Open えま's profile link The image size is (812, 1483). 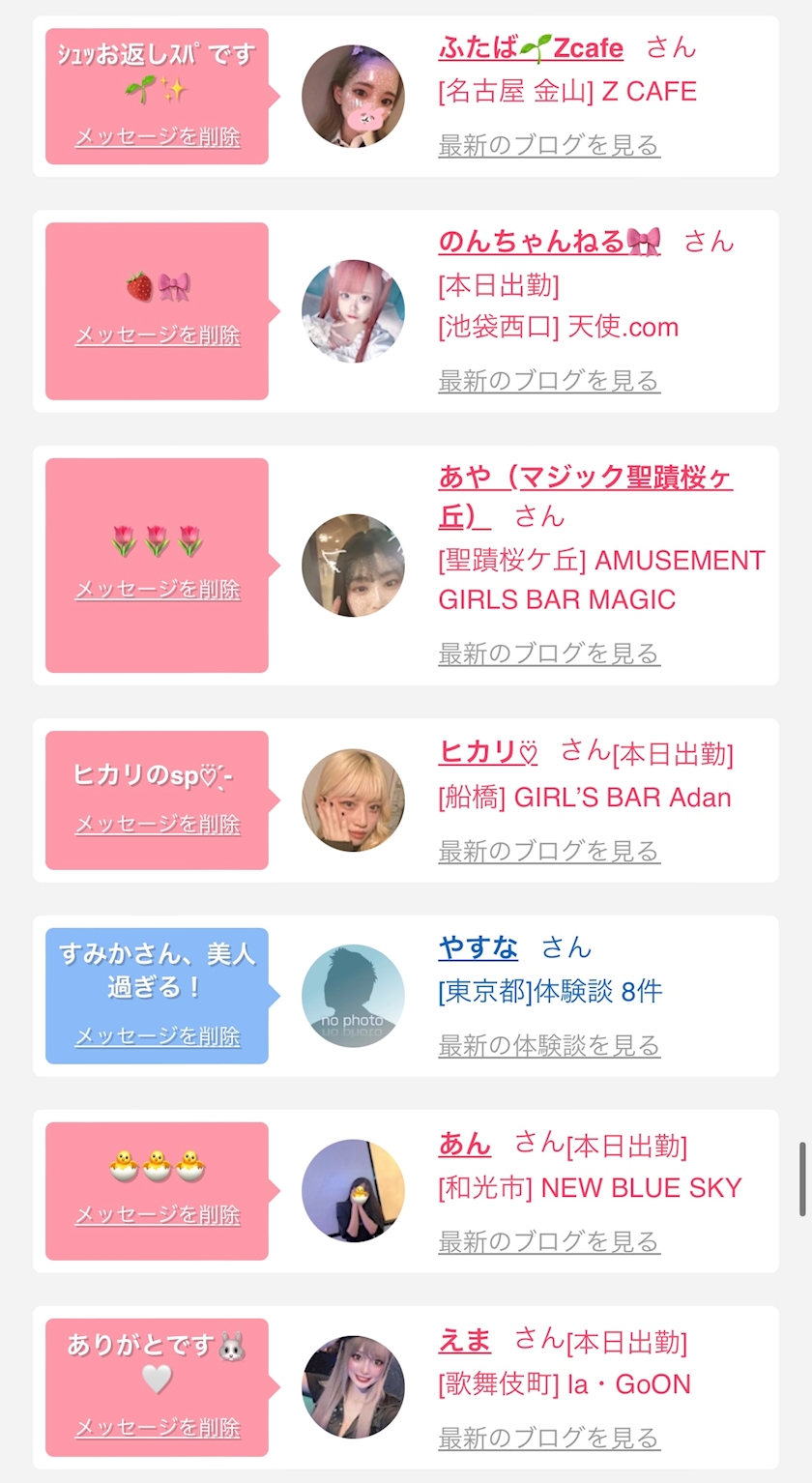pyautogui.click(x=465, y=1340)
